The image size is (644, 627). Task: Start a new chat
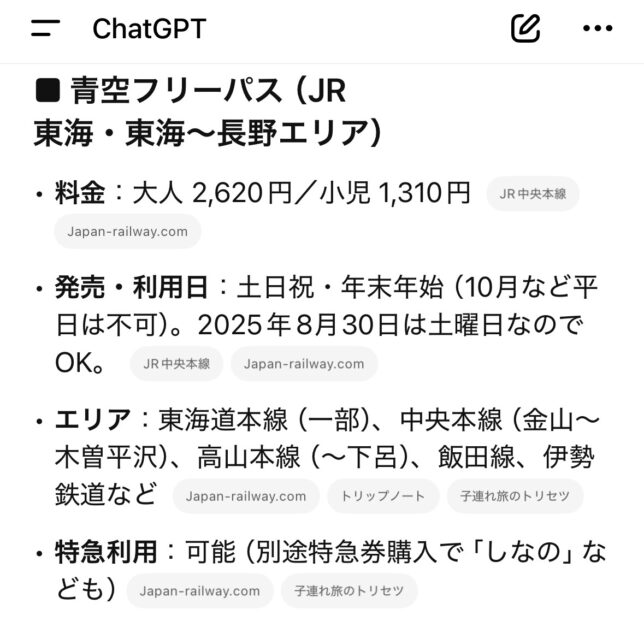(x=525, y=28)
